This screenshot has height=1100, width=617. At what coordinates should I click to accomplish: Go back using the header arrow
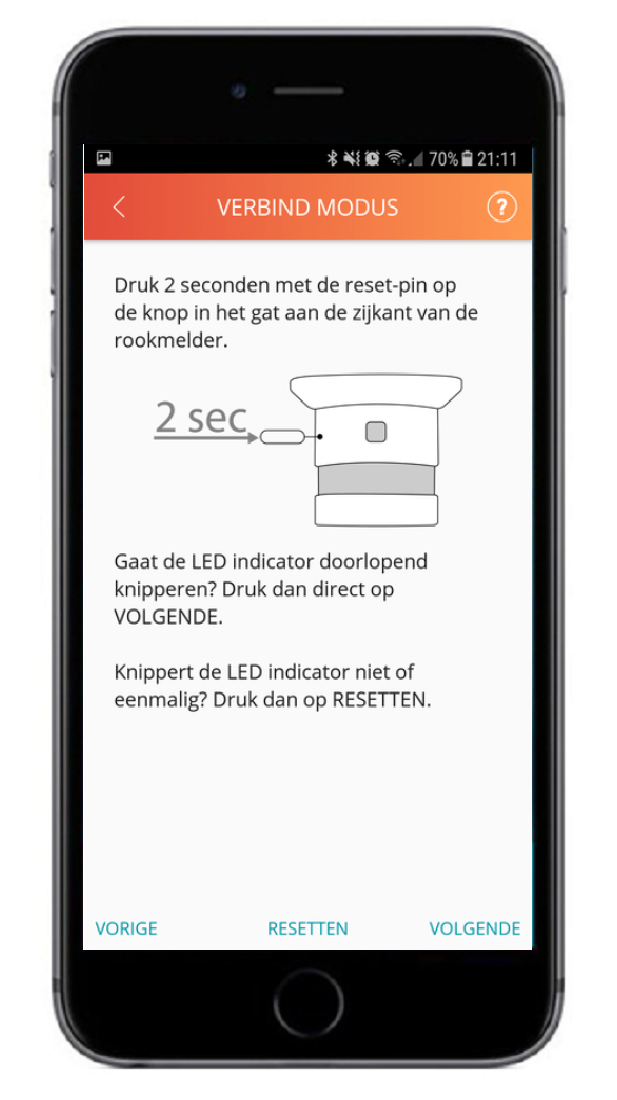(119, 207)
